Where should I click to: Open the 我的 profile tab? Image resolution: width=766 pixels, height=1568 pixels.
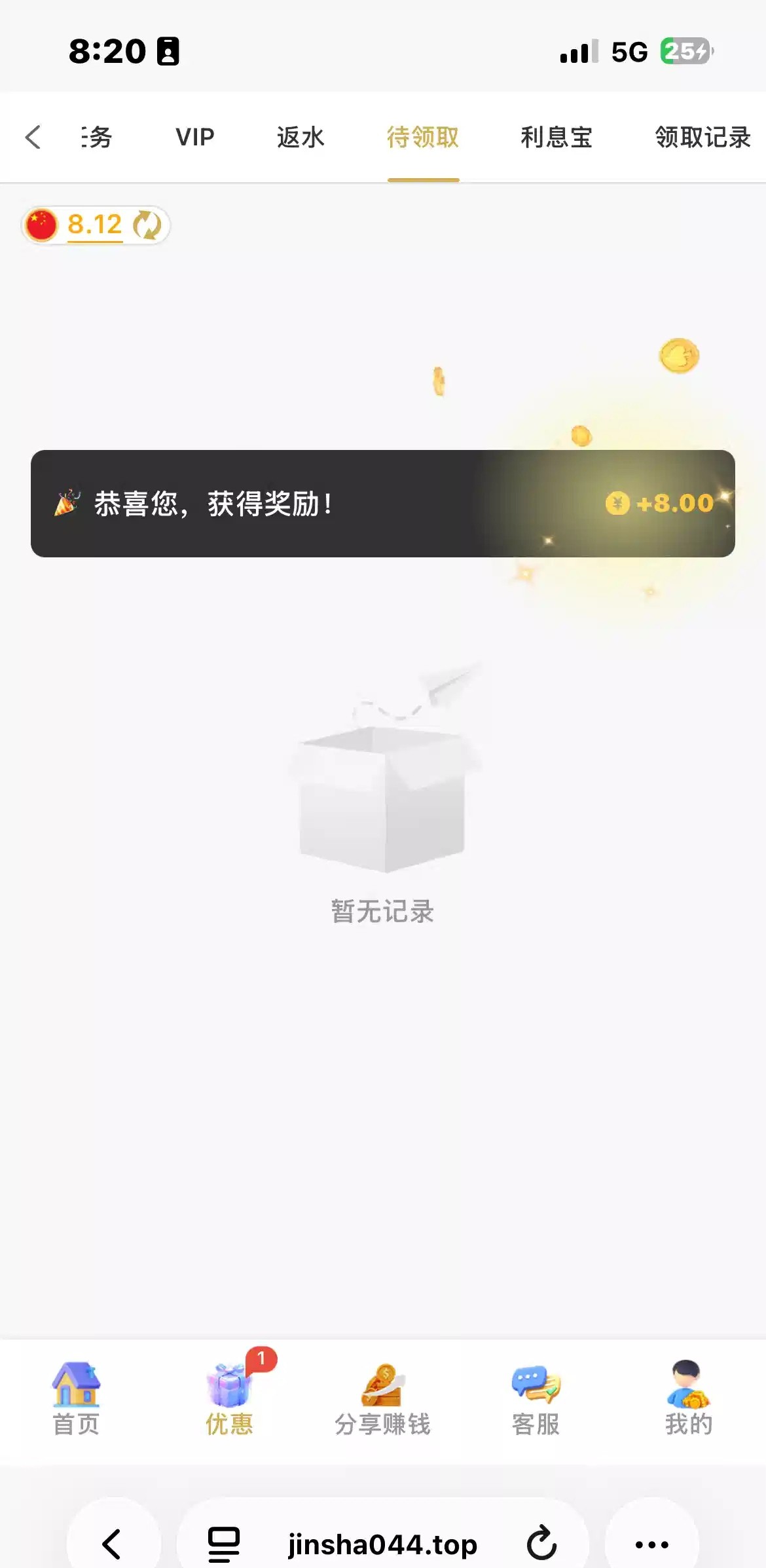689,1398
